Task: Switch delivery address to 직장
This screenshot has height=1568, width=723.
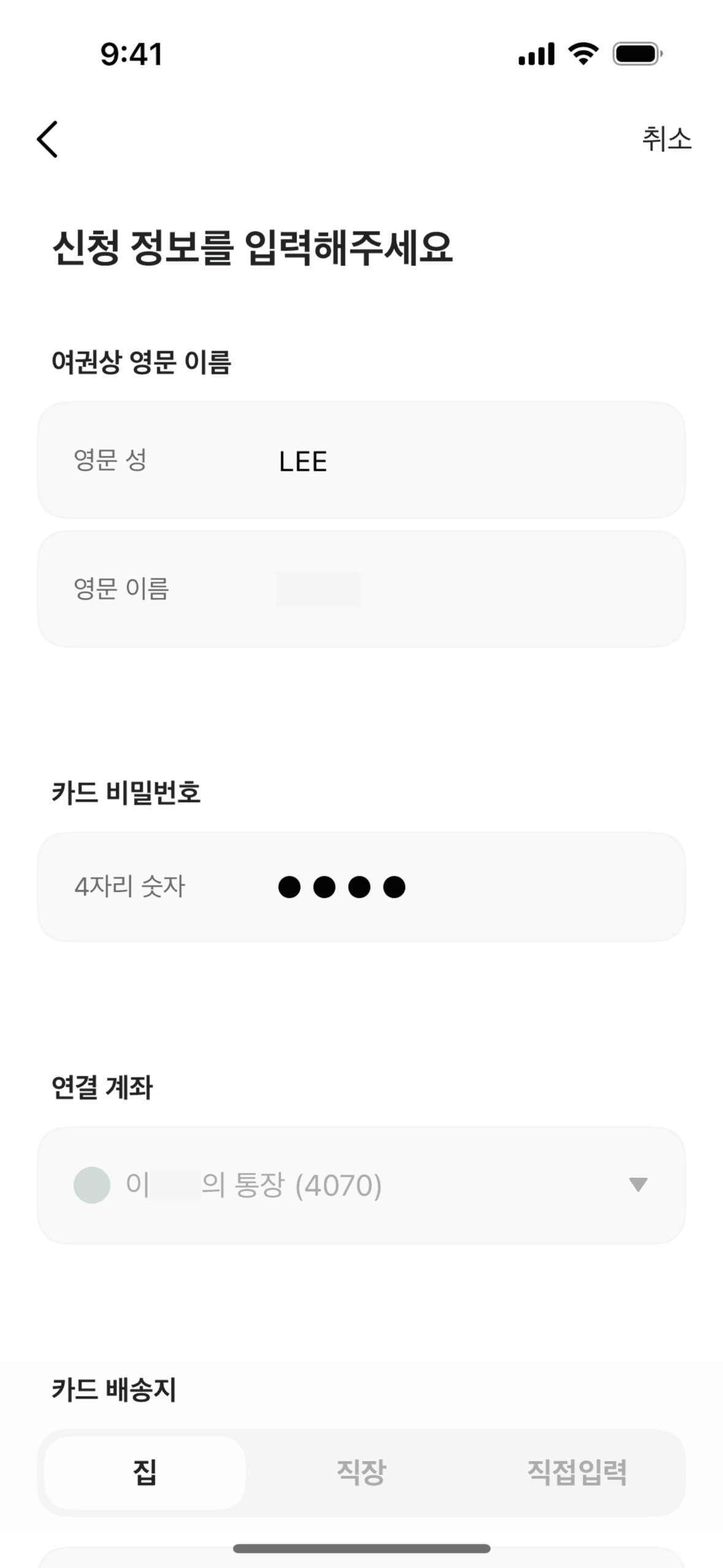Action: (x=361, y=1472)
